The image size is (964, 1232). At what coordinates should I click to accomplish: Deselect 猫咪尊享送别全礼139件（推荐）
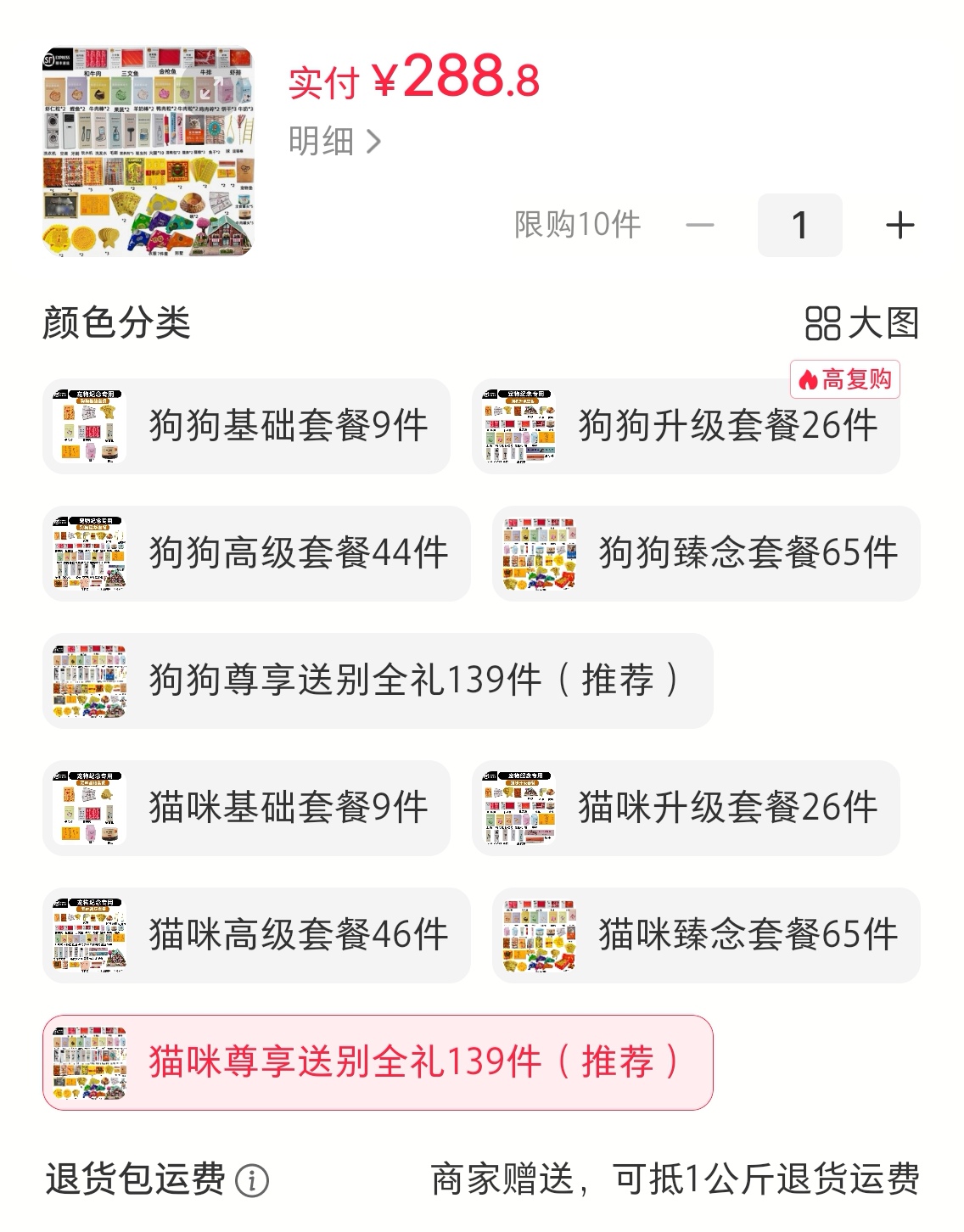point(378,1062)
